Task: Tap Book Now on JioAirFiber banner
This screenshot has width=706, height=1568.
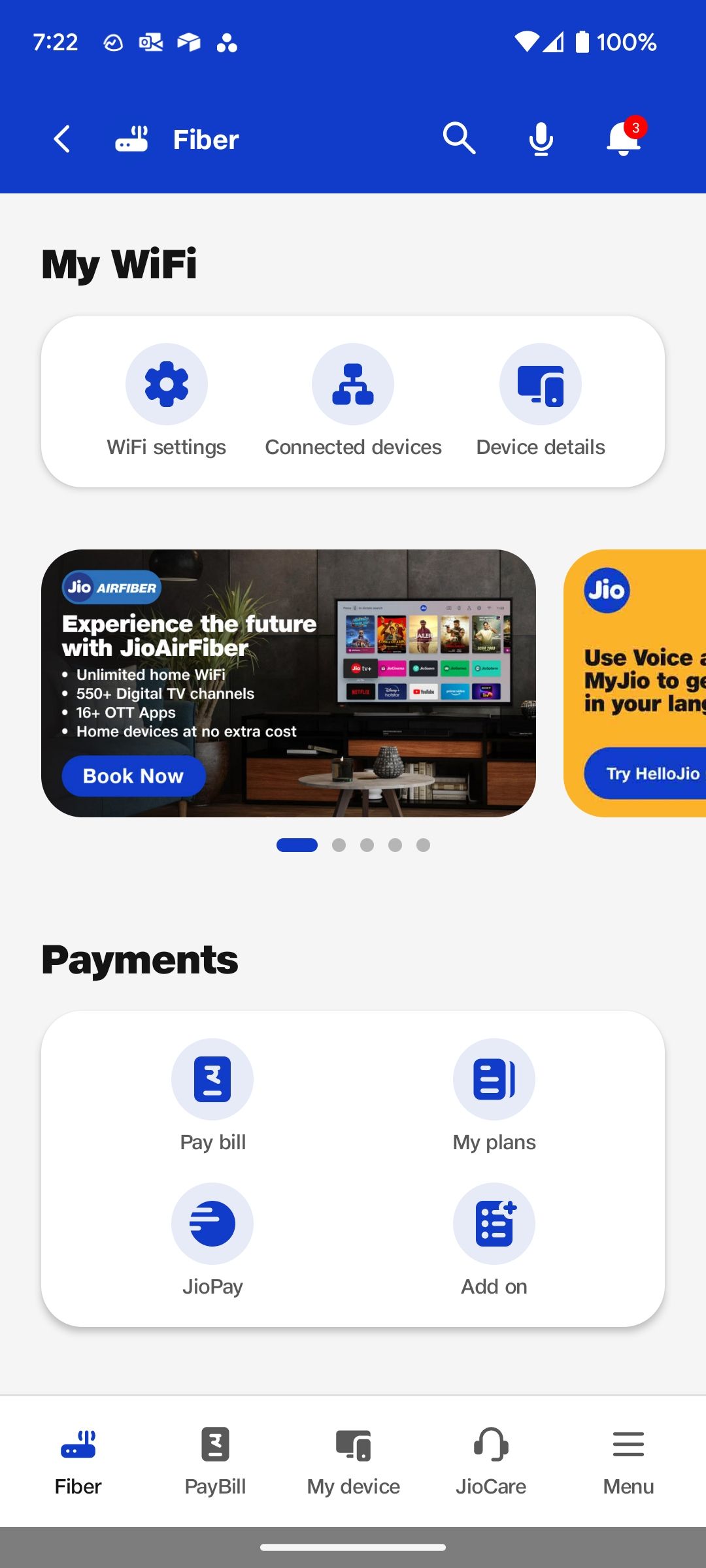Action: 133,776
